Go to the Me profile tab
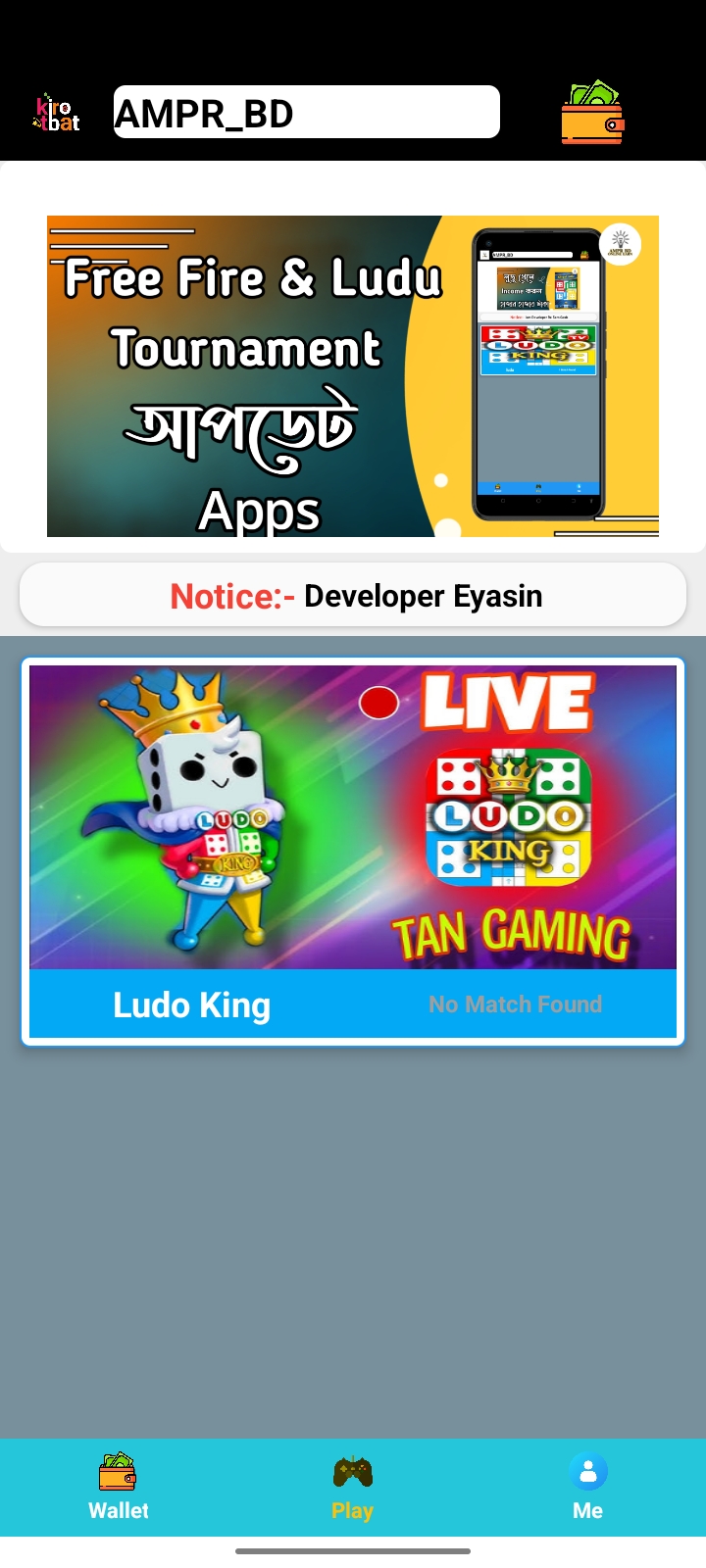706x1568 pixels. coord(588,1487)
